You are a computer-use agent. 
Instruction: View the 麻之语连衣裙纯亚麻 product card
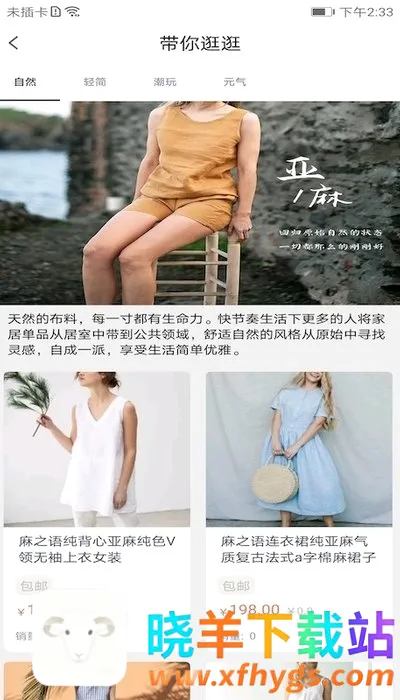tap(299, 511)
